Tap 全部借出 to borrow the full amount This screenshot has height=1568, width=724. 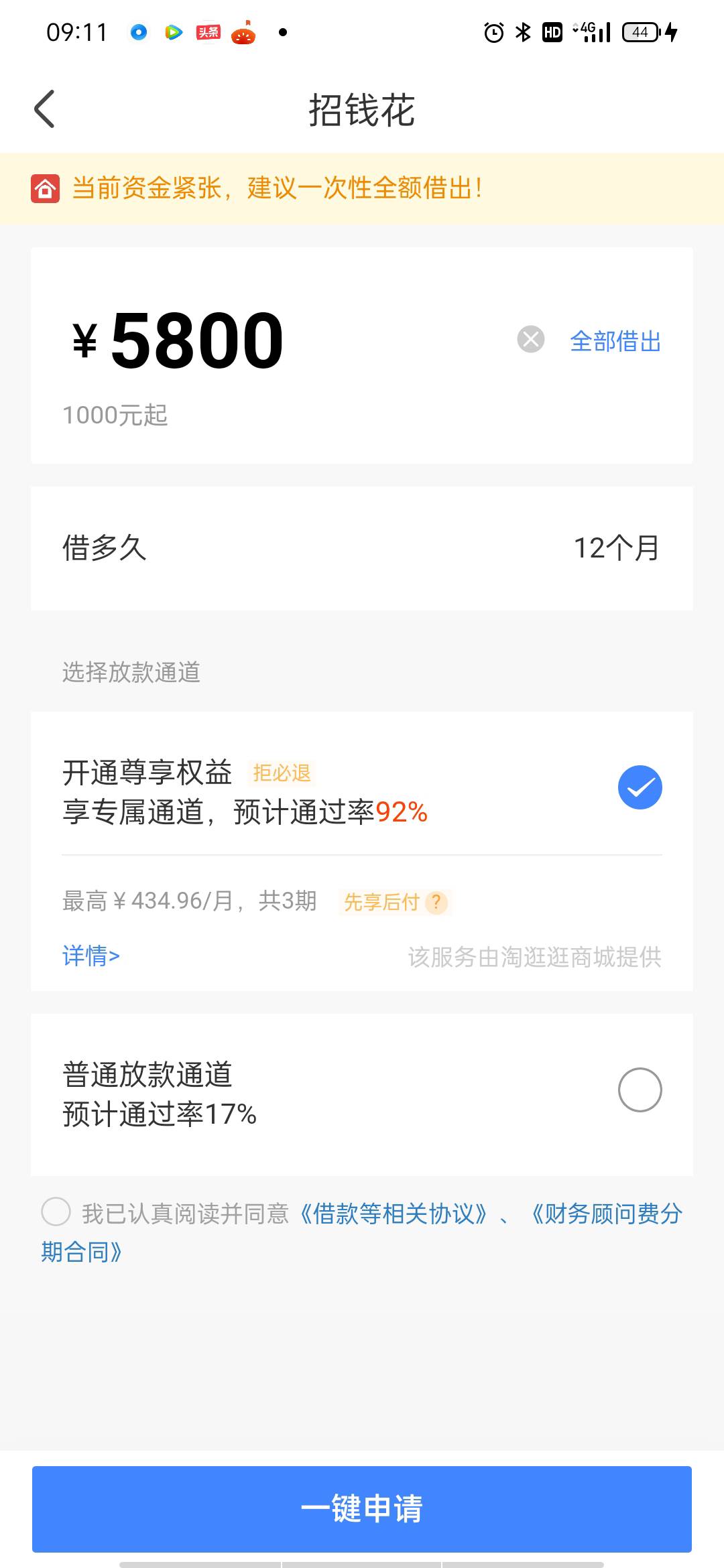pos(615,341)
